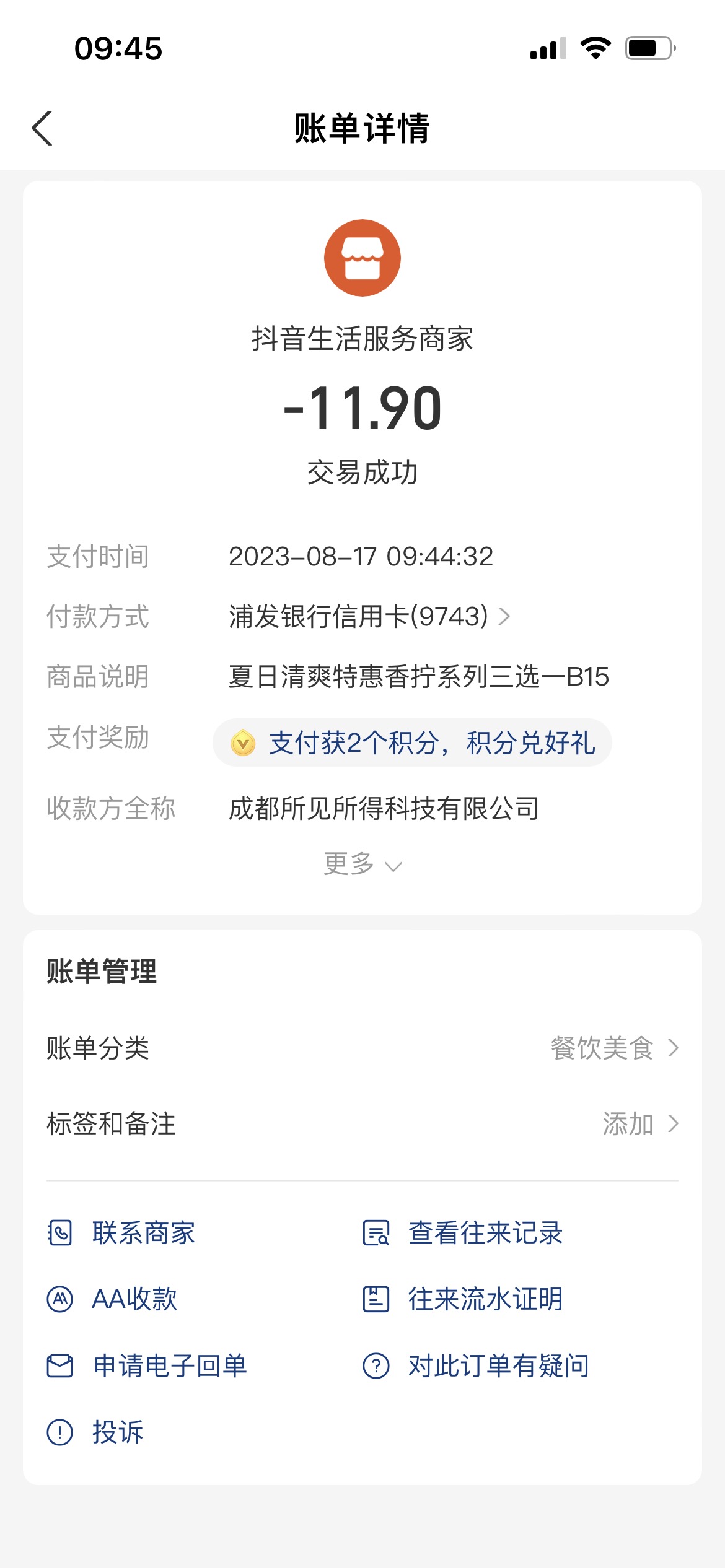Viewport: 725px width, 1568px height.
Task: Start an AA收款 split collection
Action: coord(112,1299)
